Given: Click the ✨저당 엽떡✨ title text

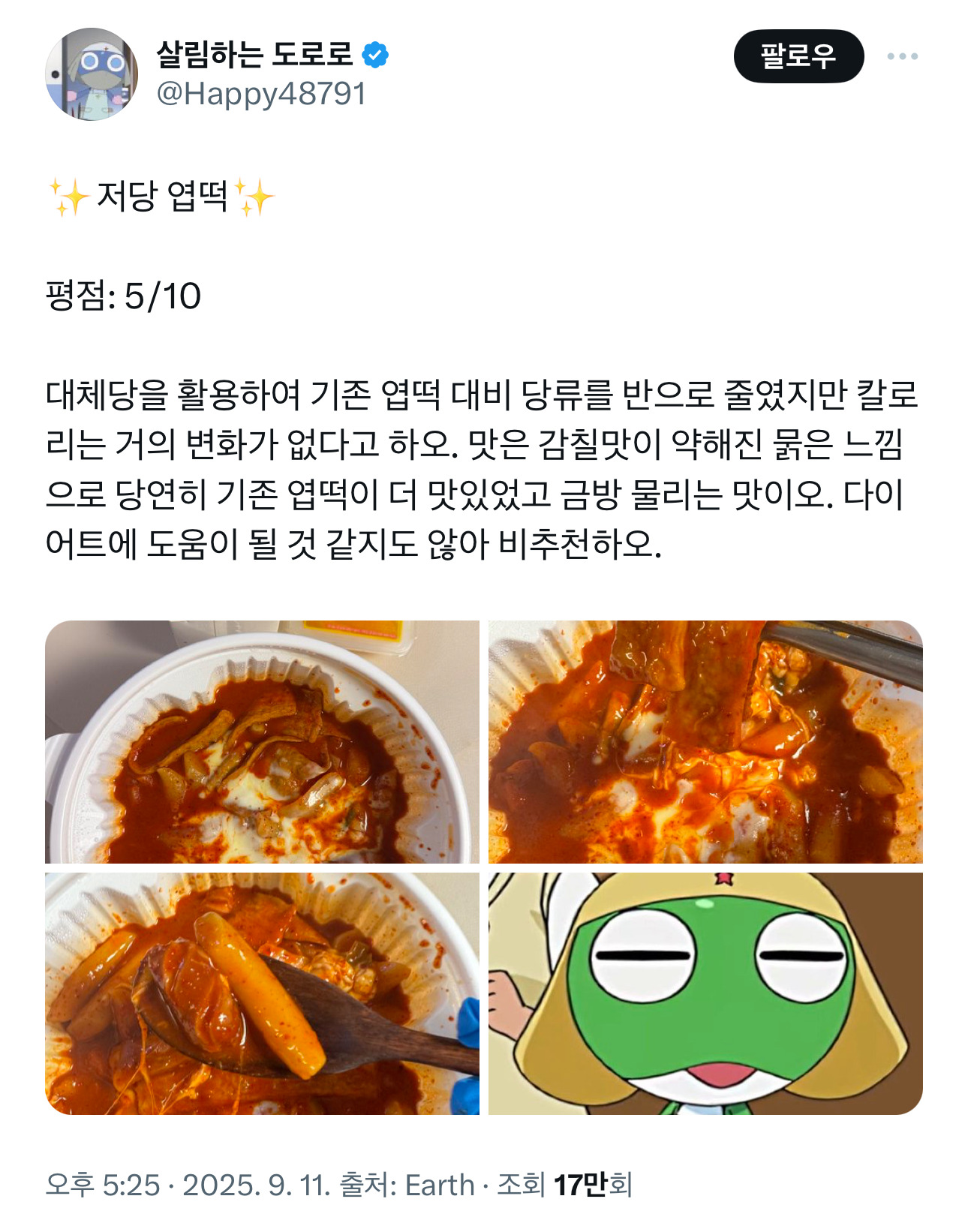Looking at the screenshot, I should pos(158,195).
